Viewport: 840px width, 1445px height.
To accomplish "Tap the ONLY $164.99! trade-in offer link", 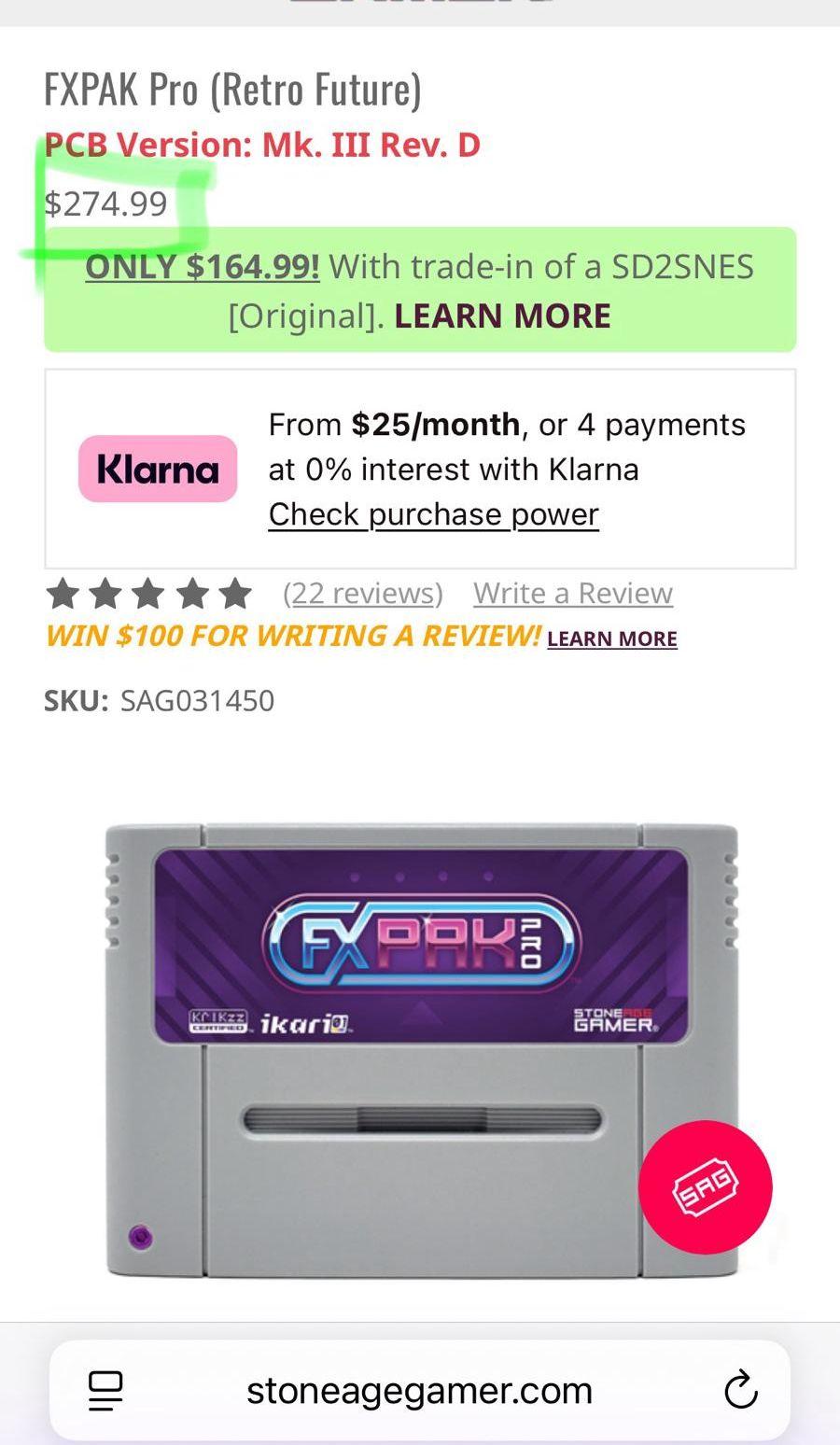I will coord(203,267).
